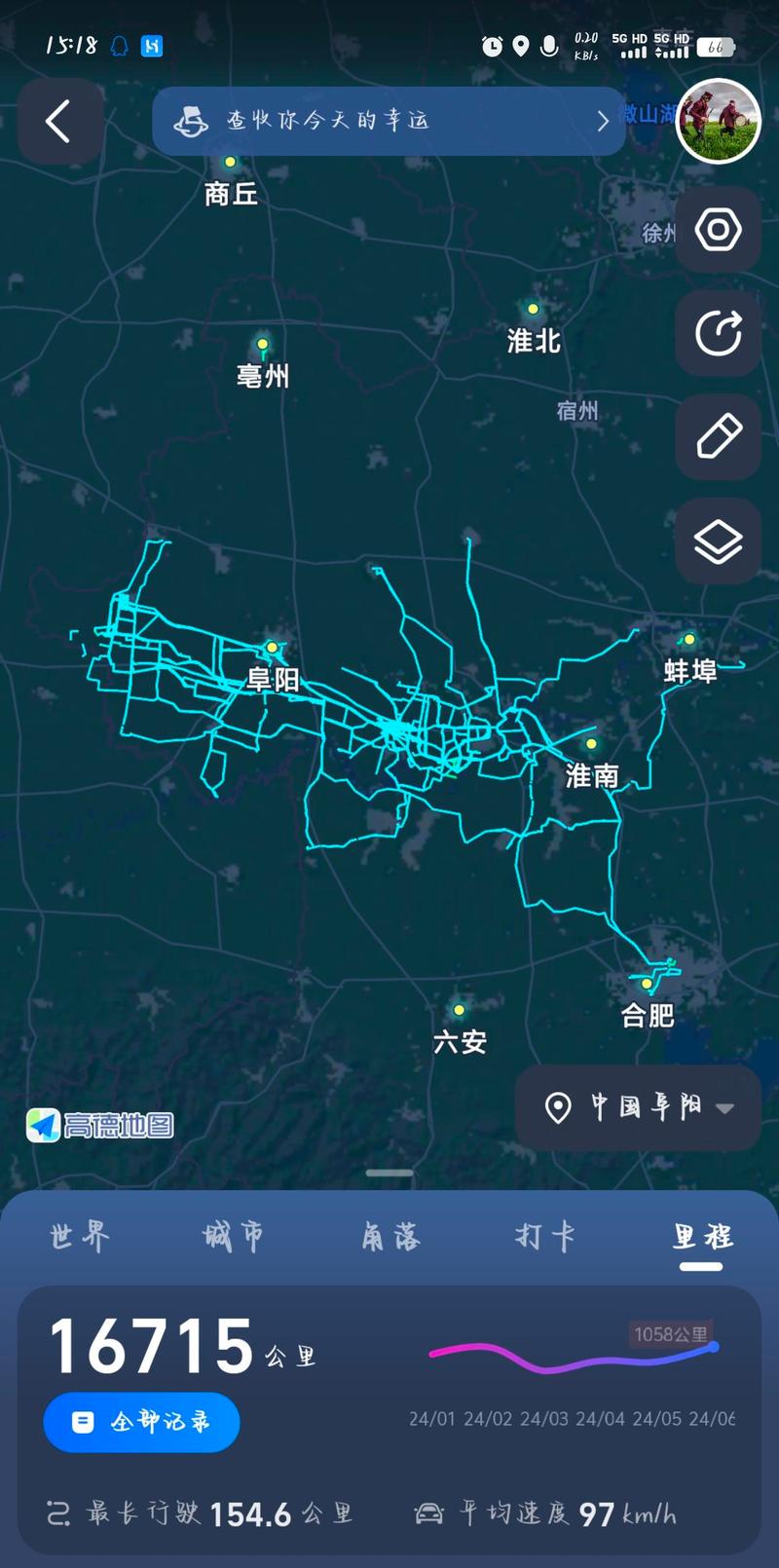Viewport: 779px width, 1568px height.
Task: Switch to the 世界 tab
Action: (x=80, y=1237)
